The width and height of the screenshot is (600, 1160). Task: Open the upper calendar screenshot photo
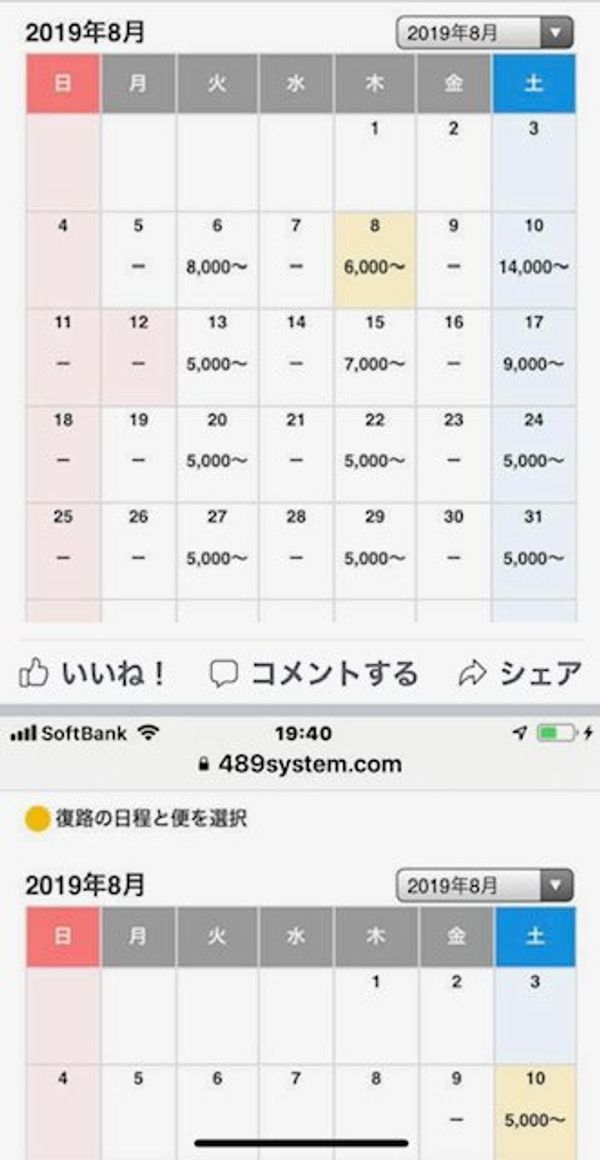[300, 312]
